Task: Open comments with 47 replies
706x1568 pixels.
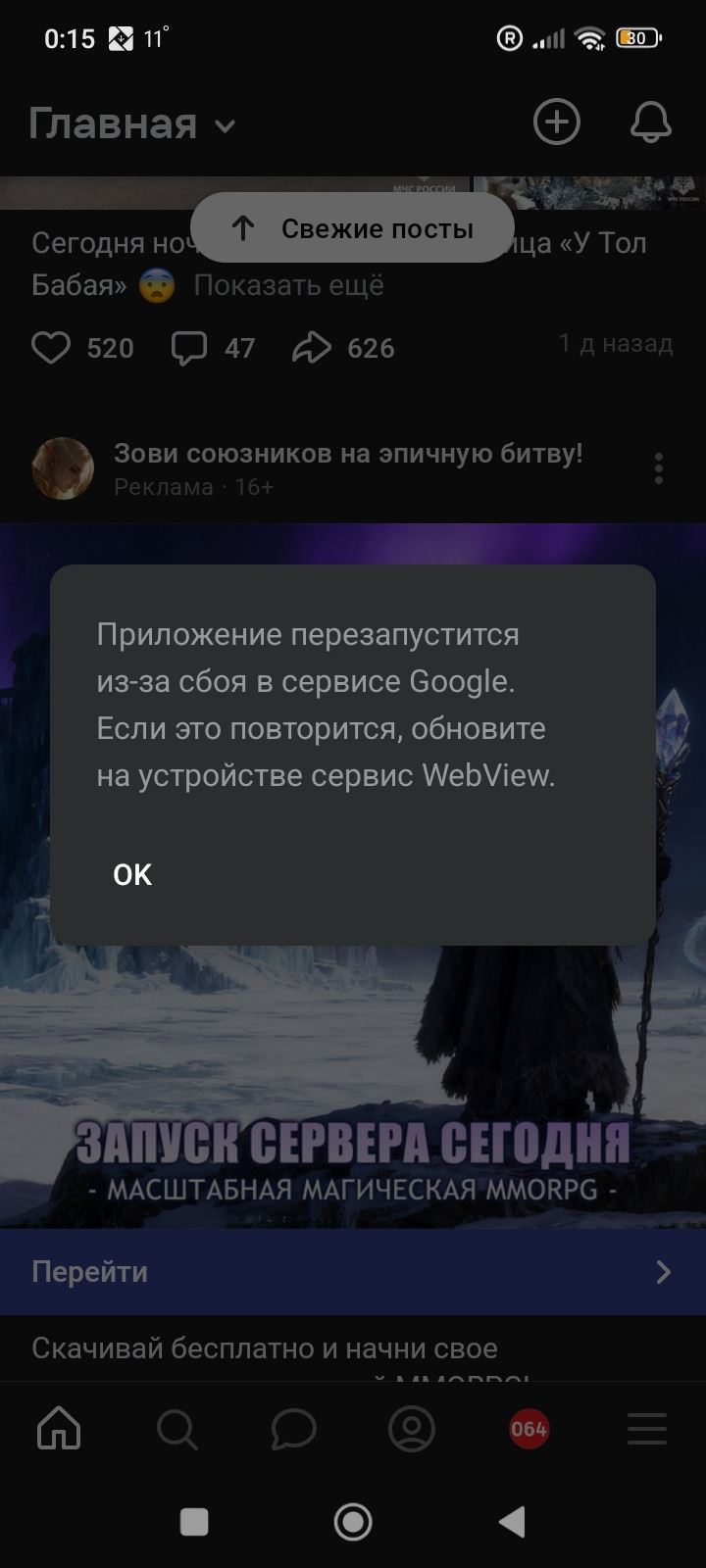Action: click(x=189, y=348)
